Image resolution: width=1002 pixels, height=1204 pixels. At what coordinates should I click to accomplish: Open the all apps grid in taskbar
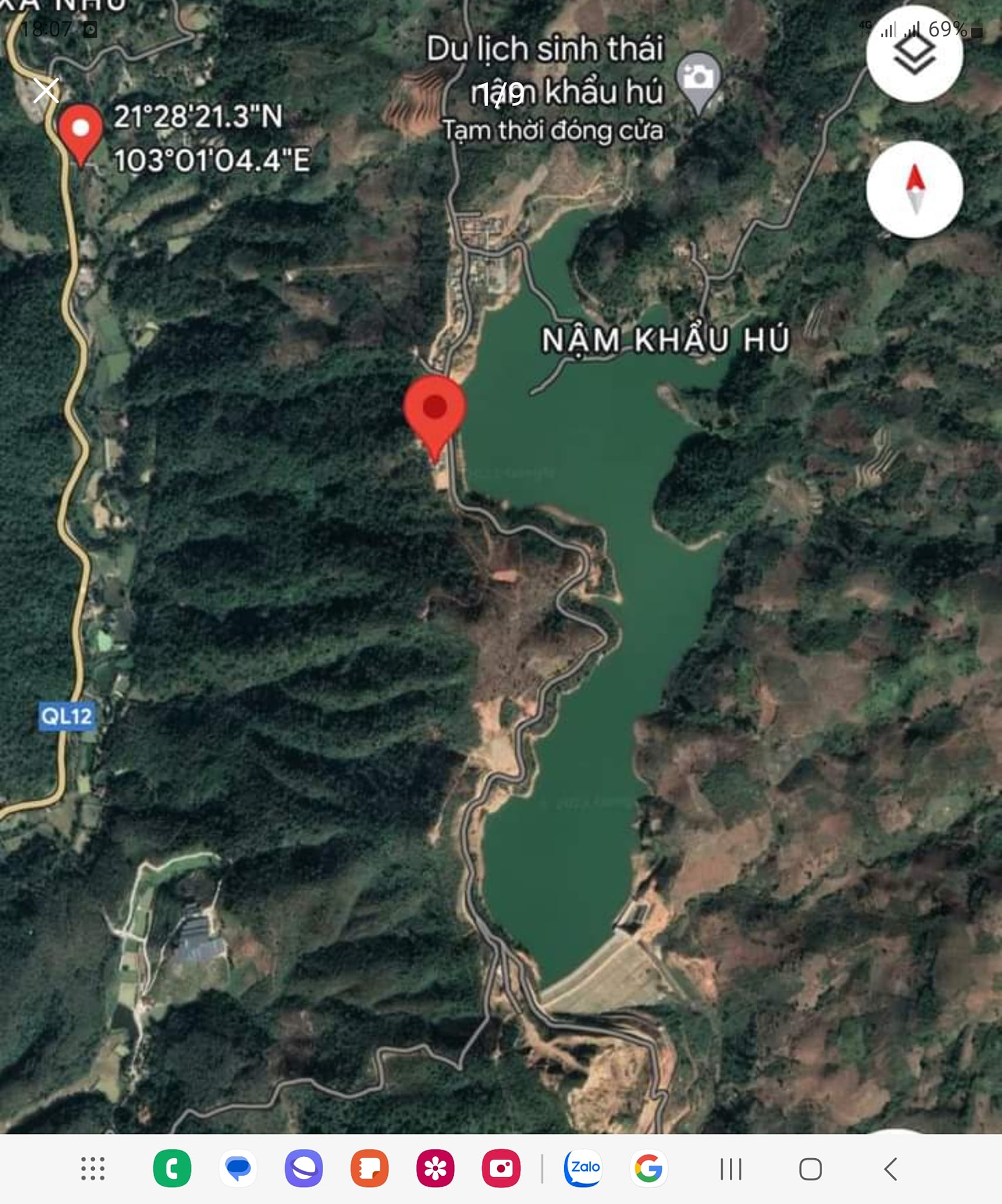93,1169
